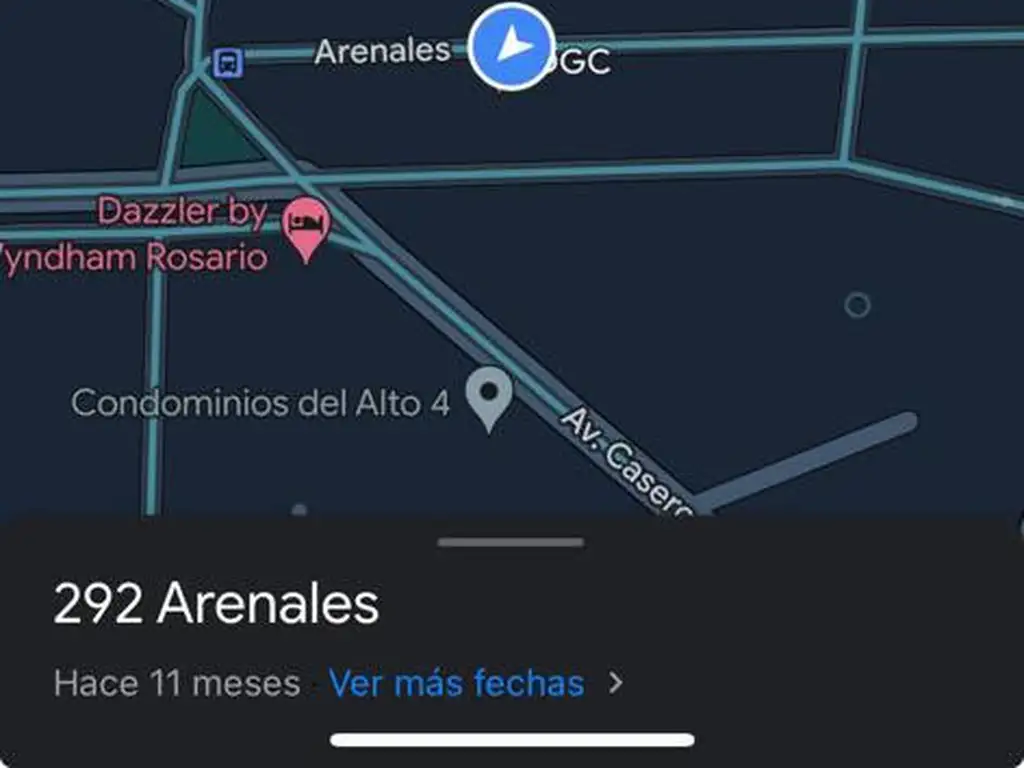Open the Ver más fechas link
This screenshot has height=768, width=1024.
tap(457, 684)
